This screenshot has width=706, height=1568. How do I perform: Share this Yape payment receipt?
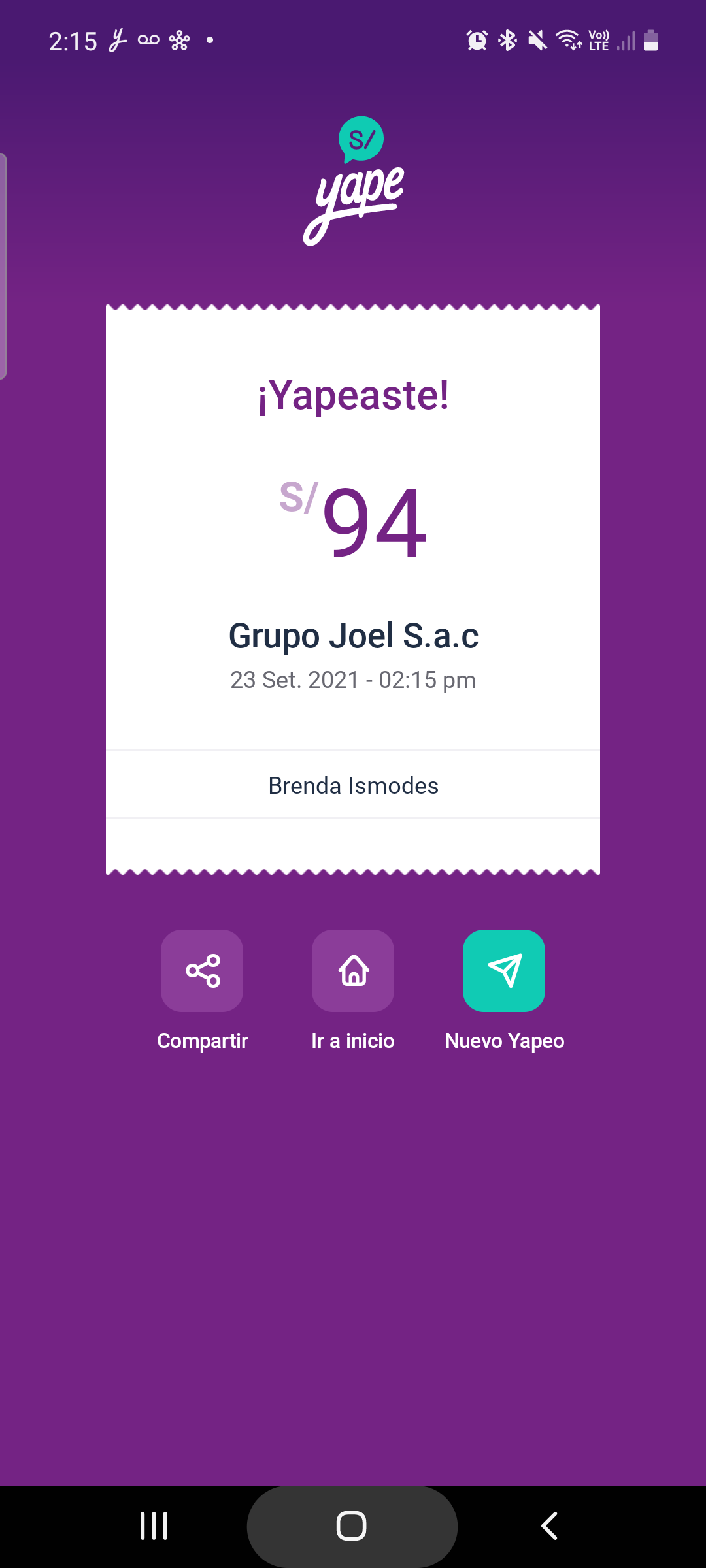pyautogui.click(x=202, y=971)
